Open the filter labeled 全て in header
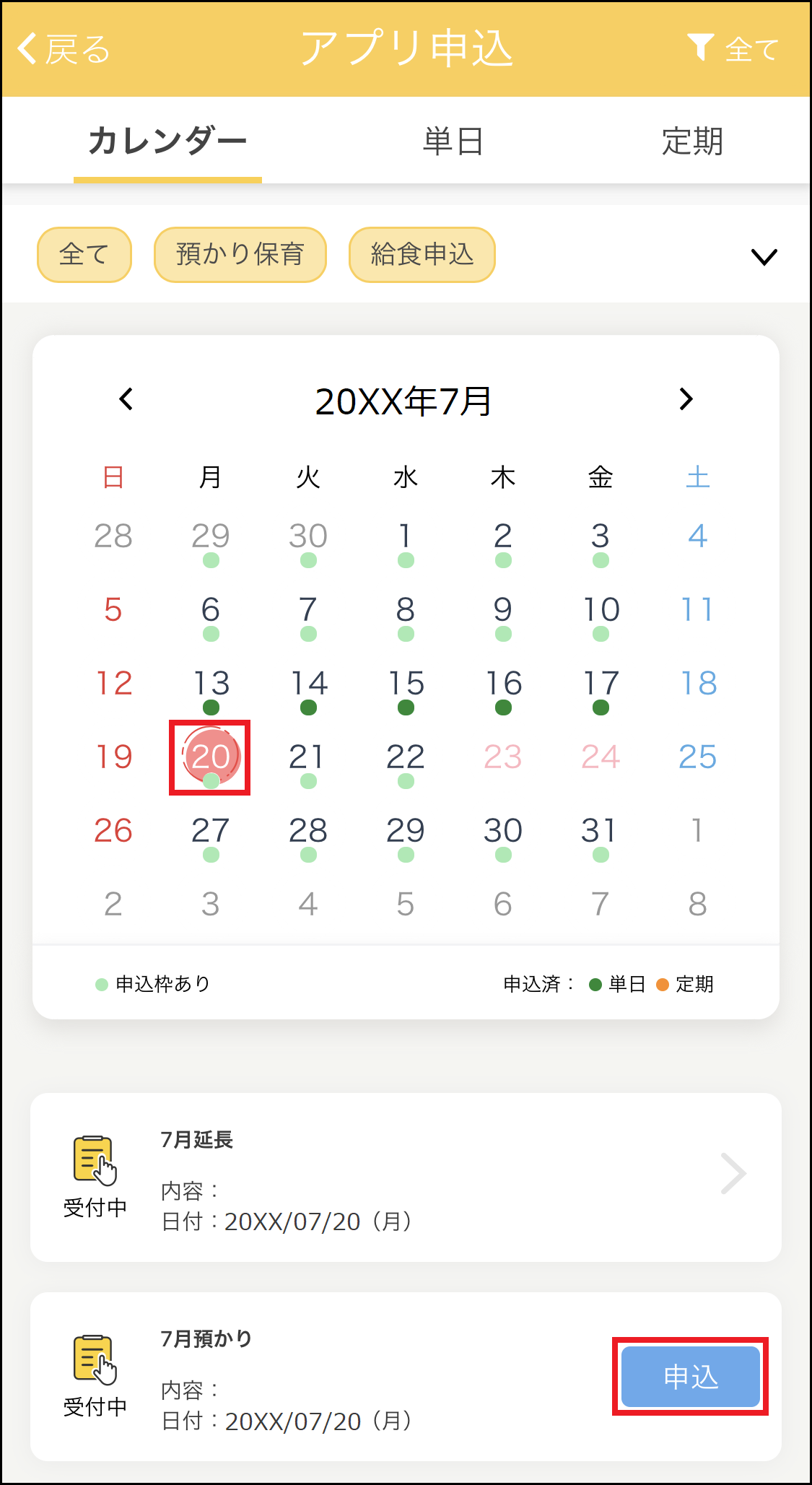 [x=733, y=49]
